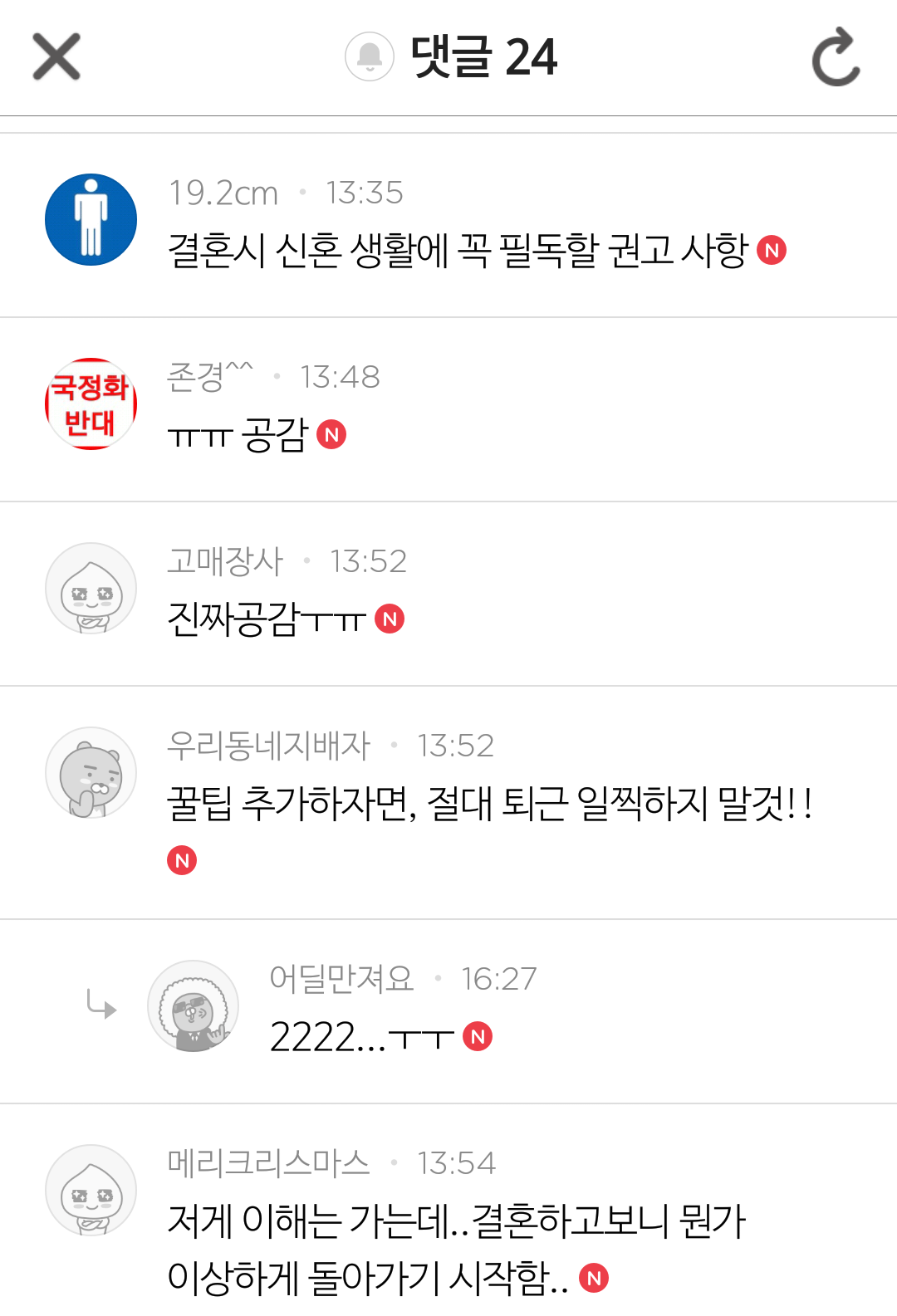Select 우리동네지배자's comment about 꿀팁
Image resolution: width=897 pixels, height=1316 pixels.
click(x=448, y=803)
